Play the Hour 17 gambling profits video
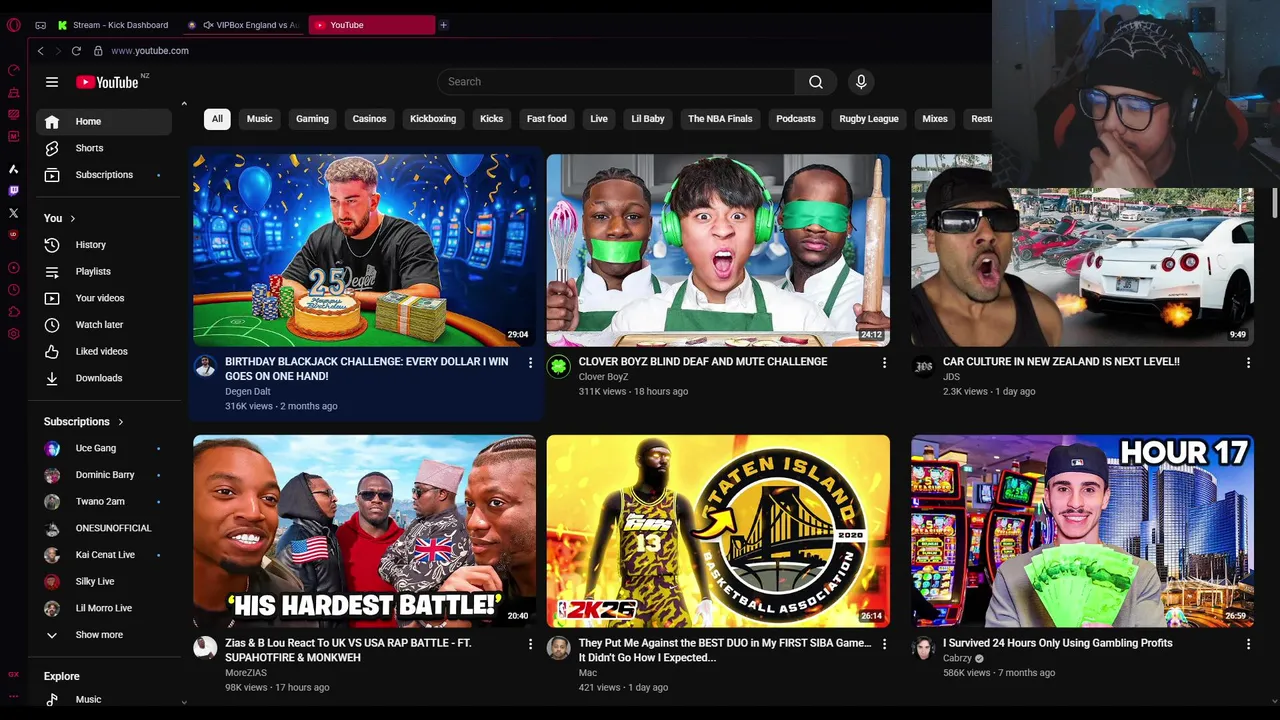Image resolution: width=1280 pixels, height=720 pixels. (1082, 531)
